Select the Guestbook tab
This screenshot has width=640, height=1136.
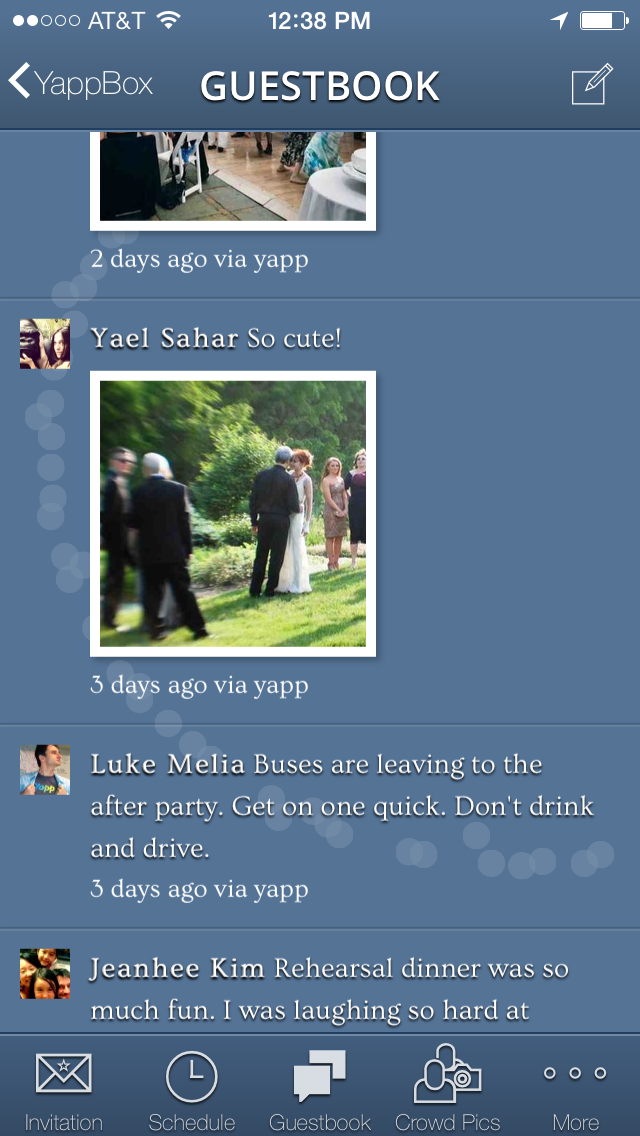pos(320,1088)
